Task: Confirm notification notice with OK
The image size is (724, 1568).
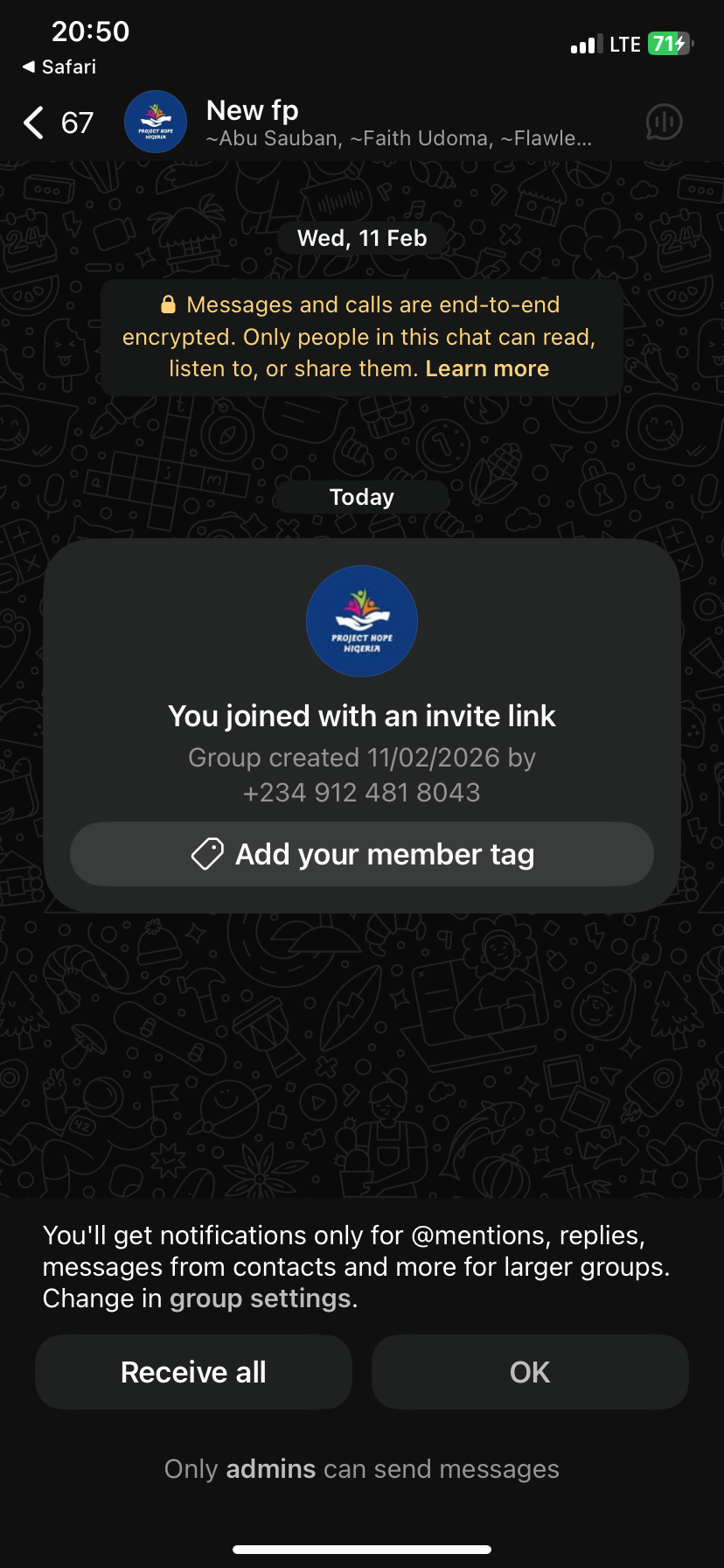Action: [x=530, y=1372]
